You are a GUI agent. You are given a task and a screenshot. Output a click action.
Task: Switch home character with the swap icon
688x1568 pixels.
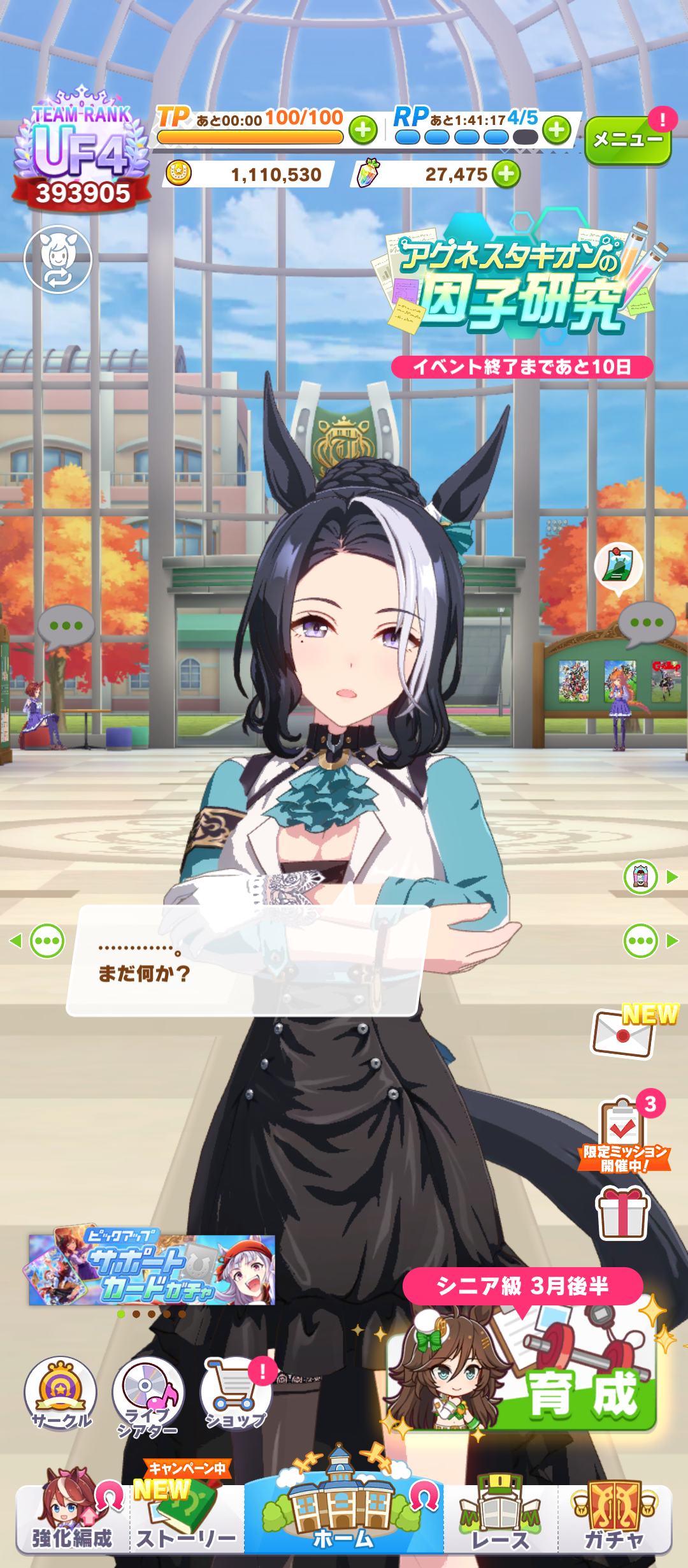(x=58, y=259)
